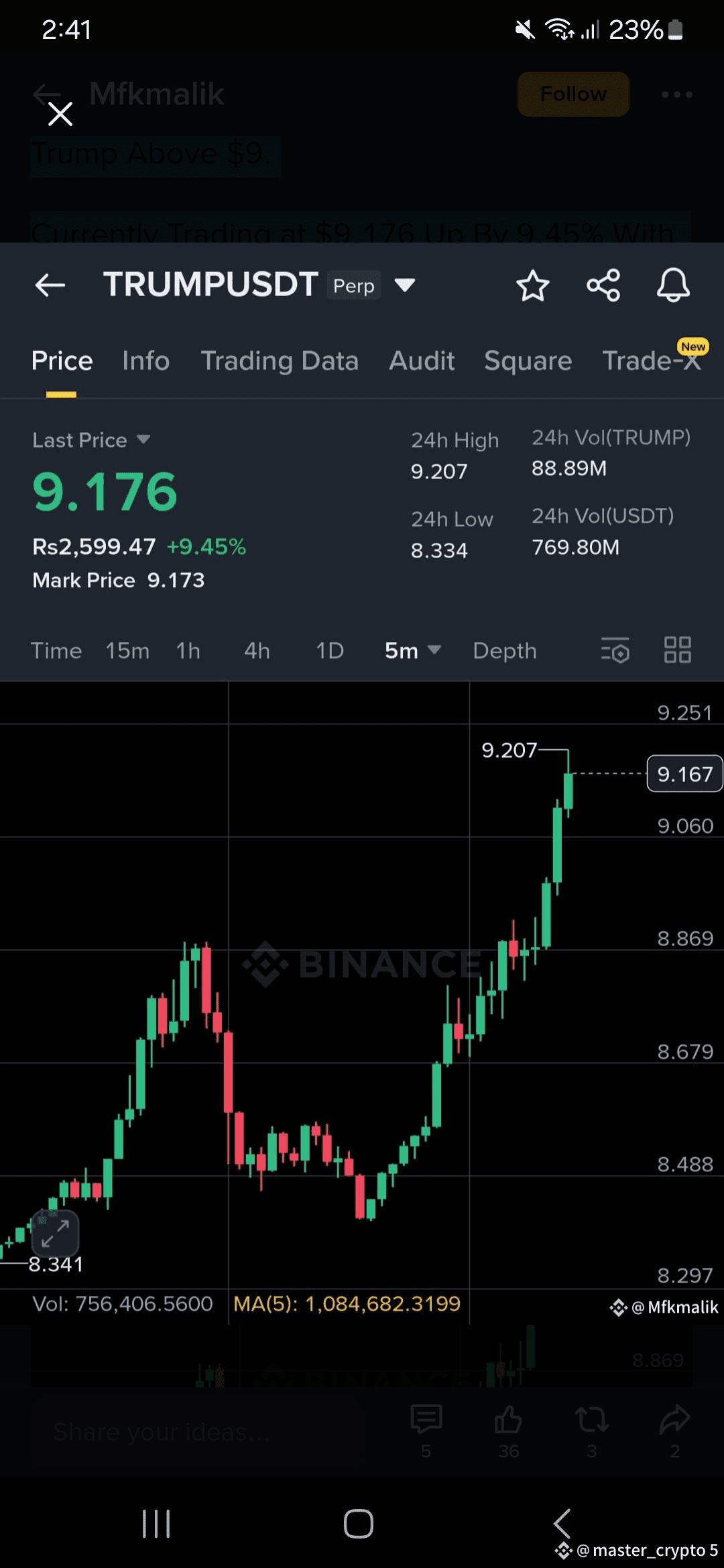Tap the system back button
Screen dimensions: 724x1568
pyautogui.click(x=562, y=1524)
